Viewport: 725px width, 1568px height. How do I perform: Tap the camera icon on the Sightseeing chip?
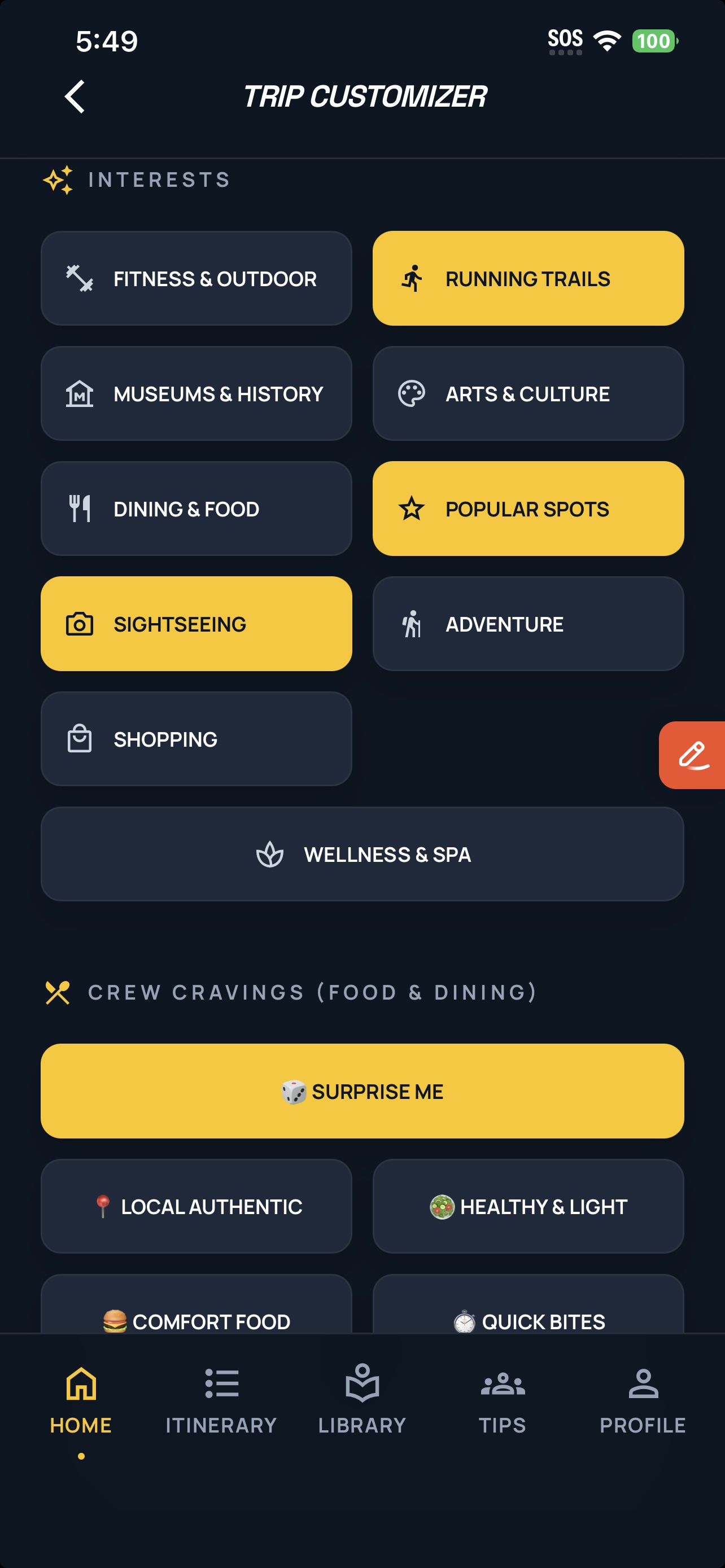80,624
